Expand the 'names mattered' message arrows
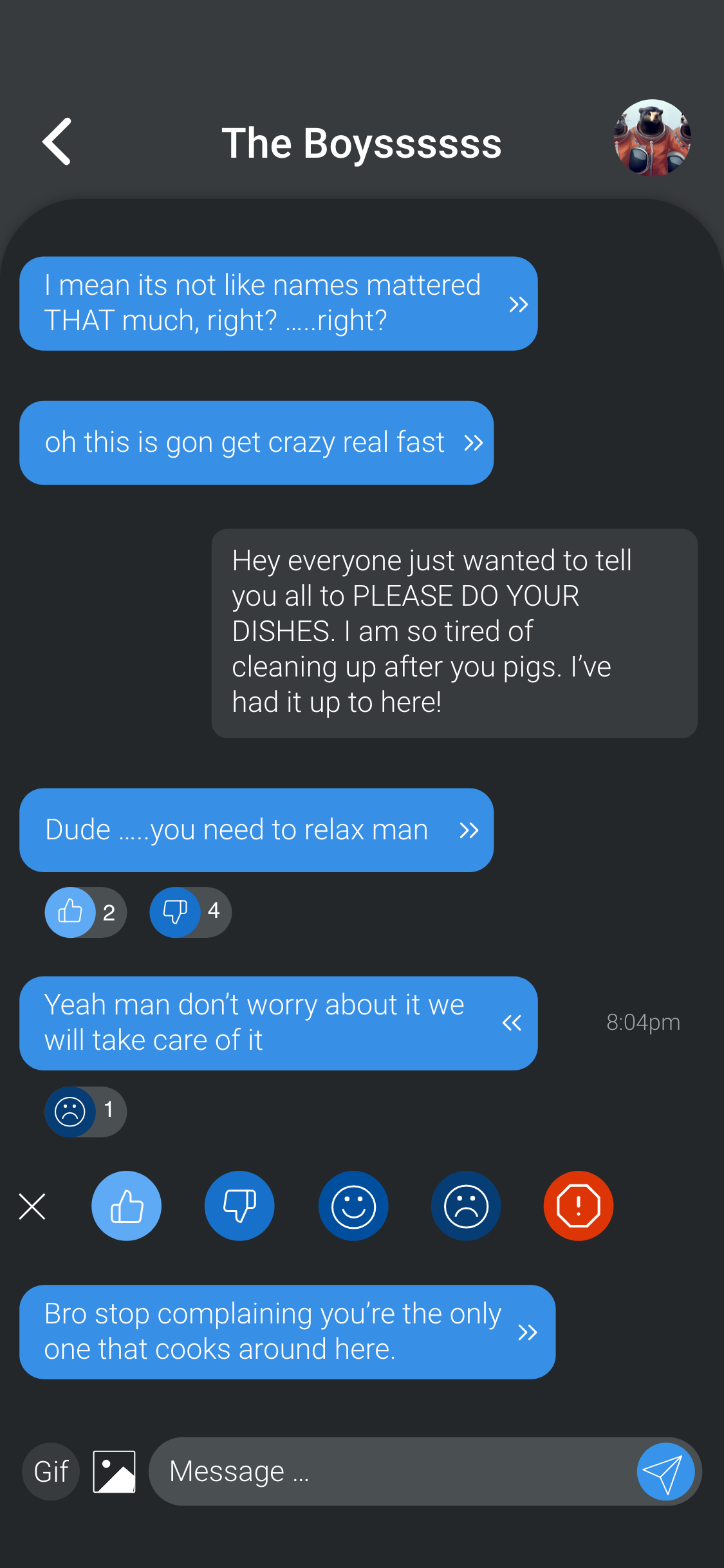Screen dimensions: 724x1568 [518, 304]
